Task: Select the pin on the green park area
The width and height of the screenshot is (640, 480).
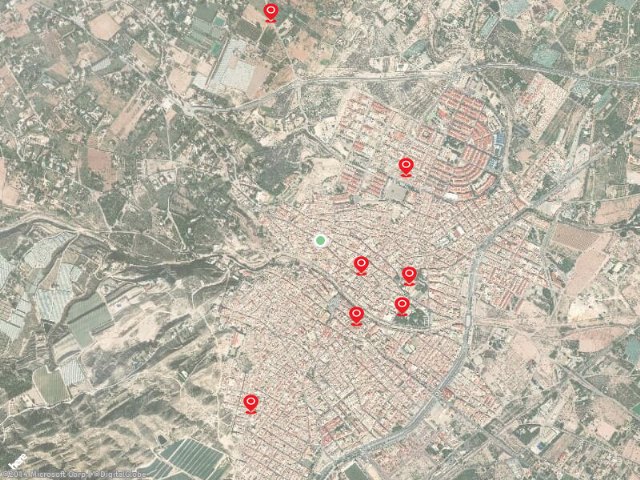Action: (x=402, y=305)
